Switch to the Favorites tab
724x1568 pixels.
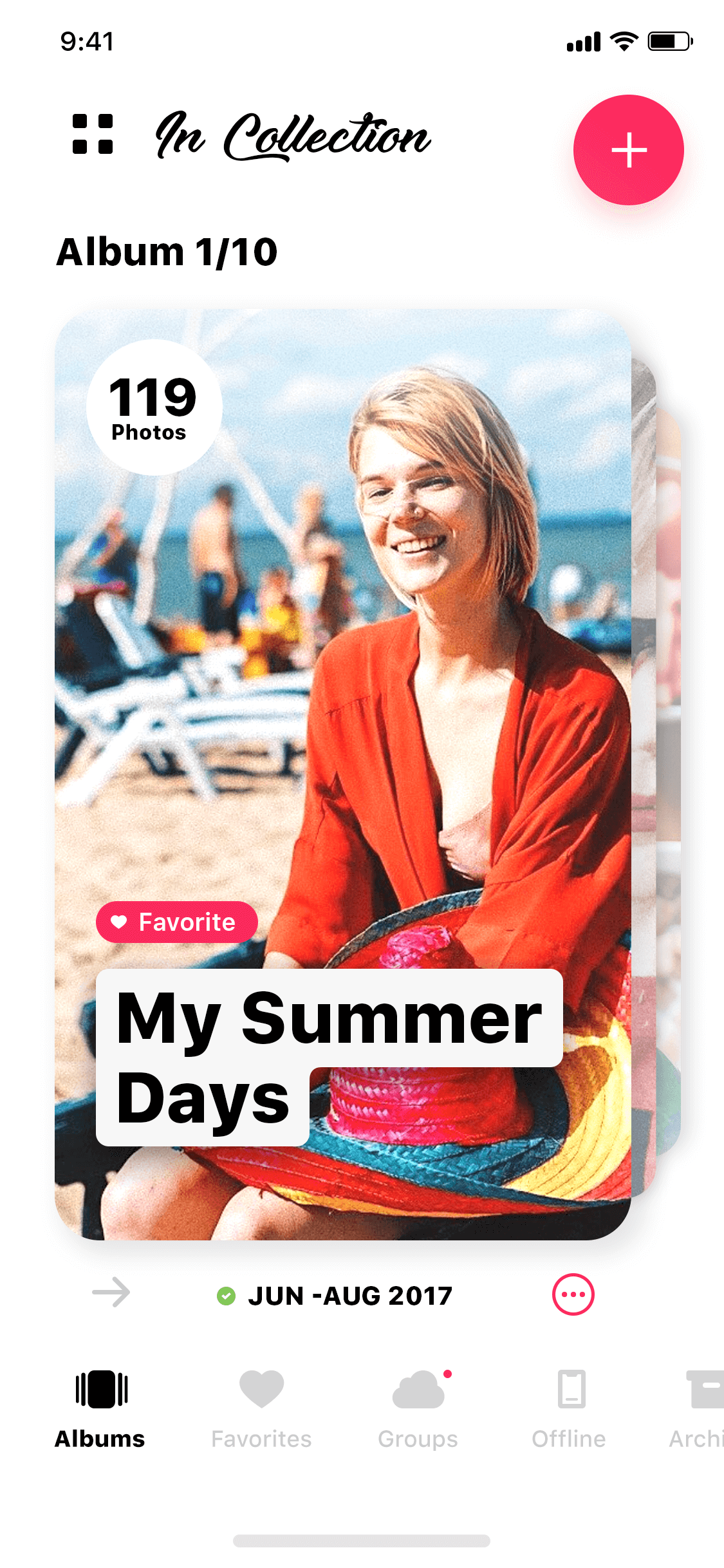click(x=261, y=1409)
